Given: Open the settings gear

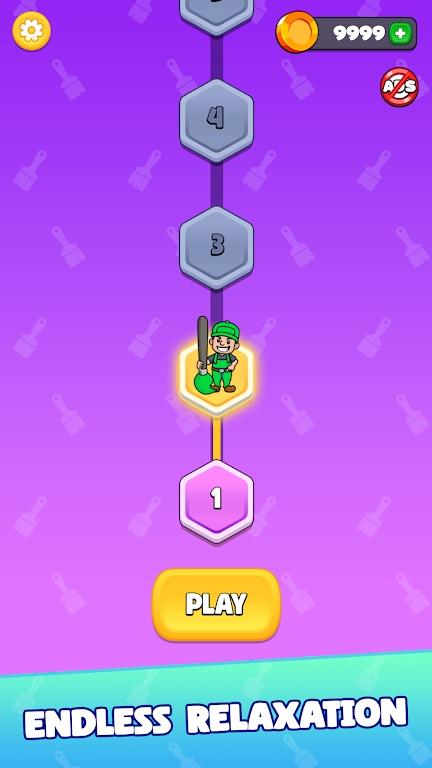Looking at the screenshot, I should (31, 31).
